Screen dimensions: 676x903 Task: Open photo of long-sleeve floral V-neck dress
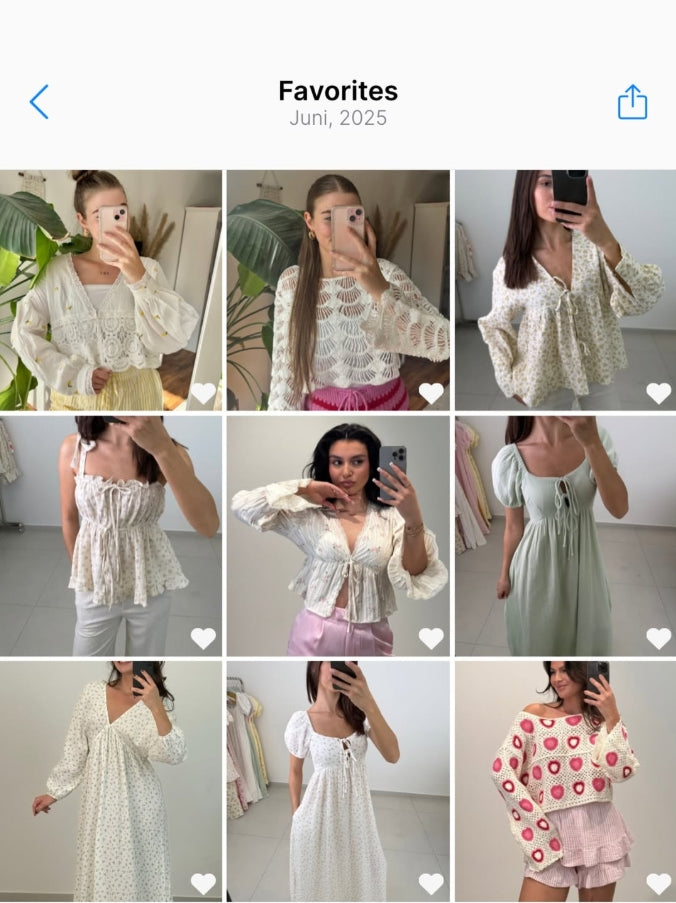click(111, 780)
